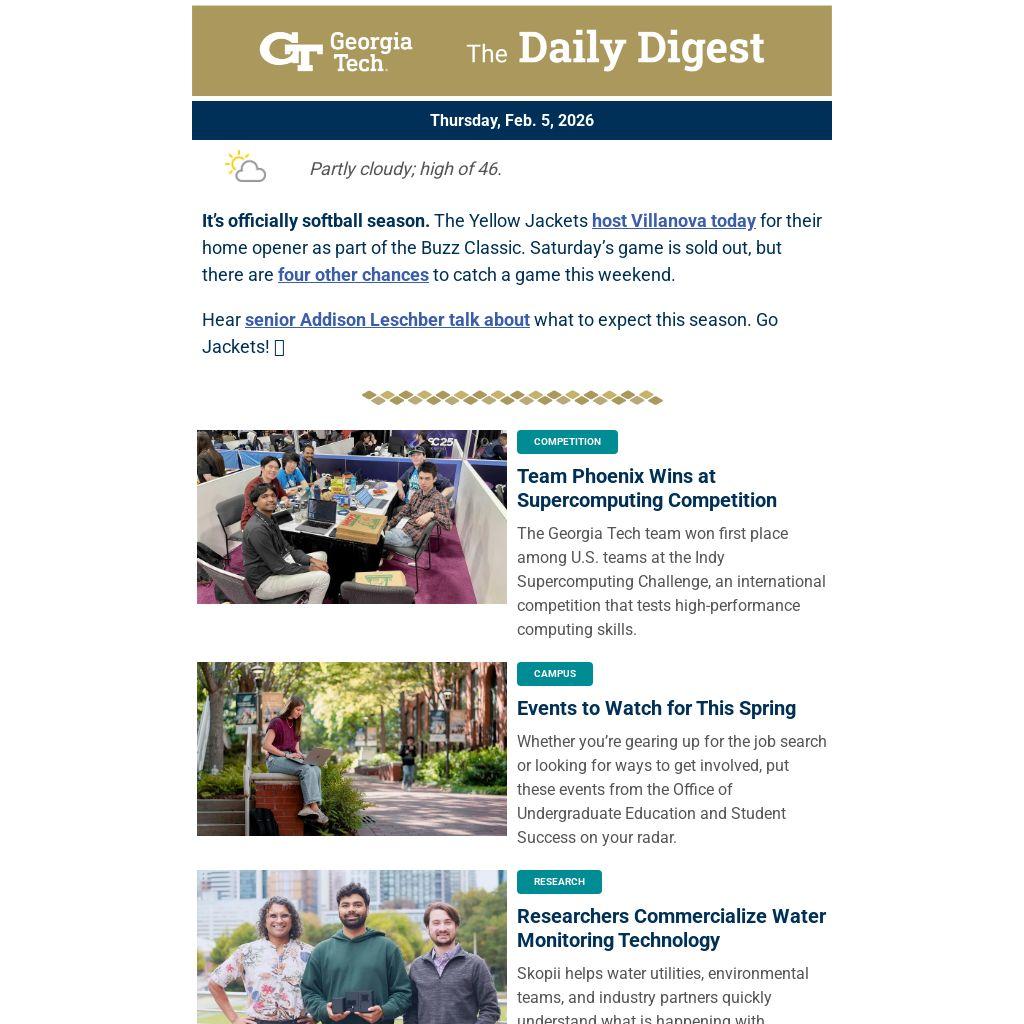This screenshot has width=1024, height=1024.
Task: Open the campus walkway photo article
Action: point(352,749)
